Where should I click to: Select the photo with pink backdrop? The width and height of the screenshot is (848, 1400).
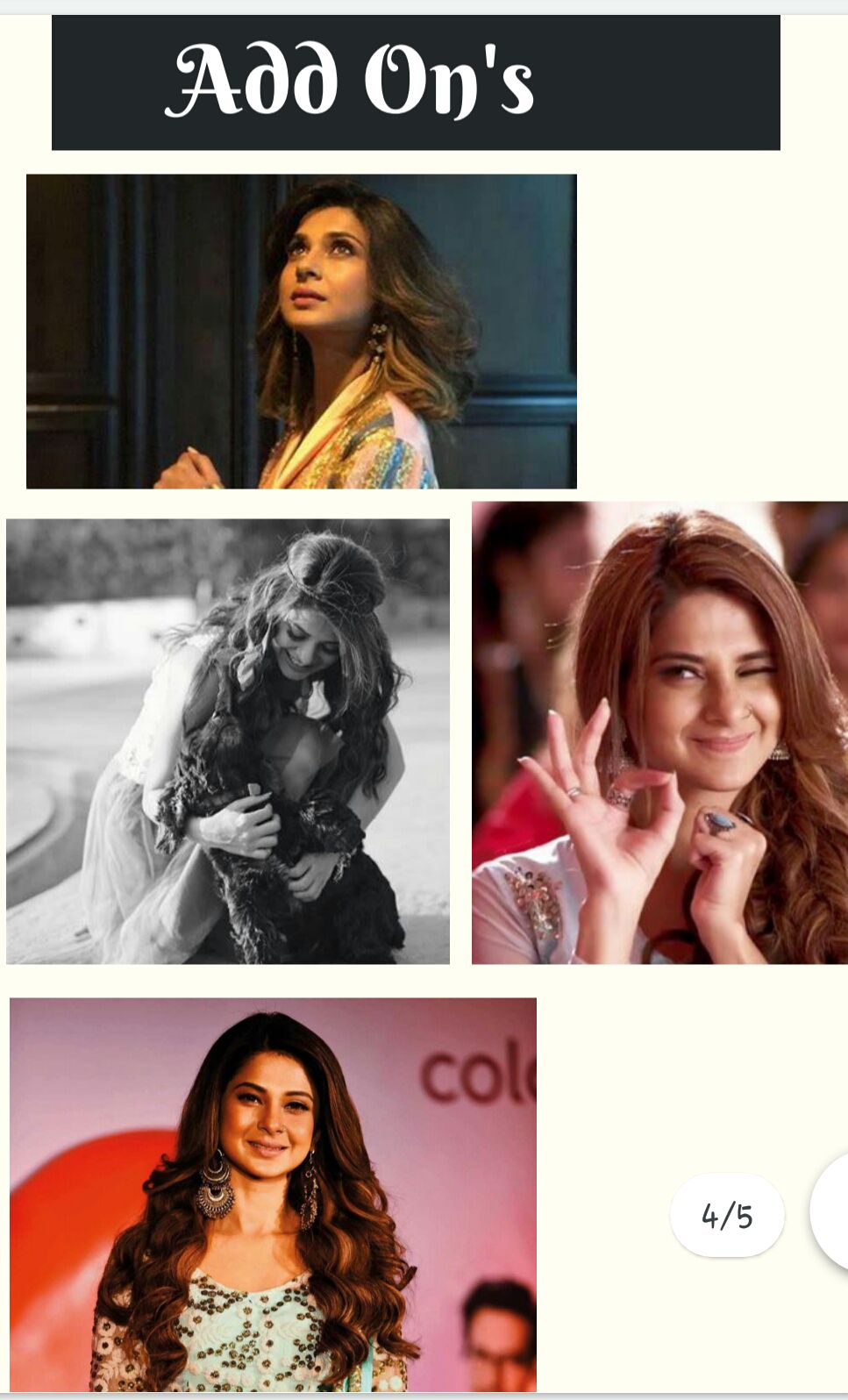pyautogui.click(x=273, y=1194)
